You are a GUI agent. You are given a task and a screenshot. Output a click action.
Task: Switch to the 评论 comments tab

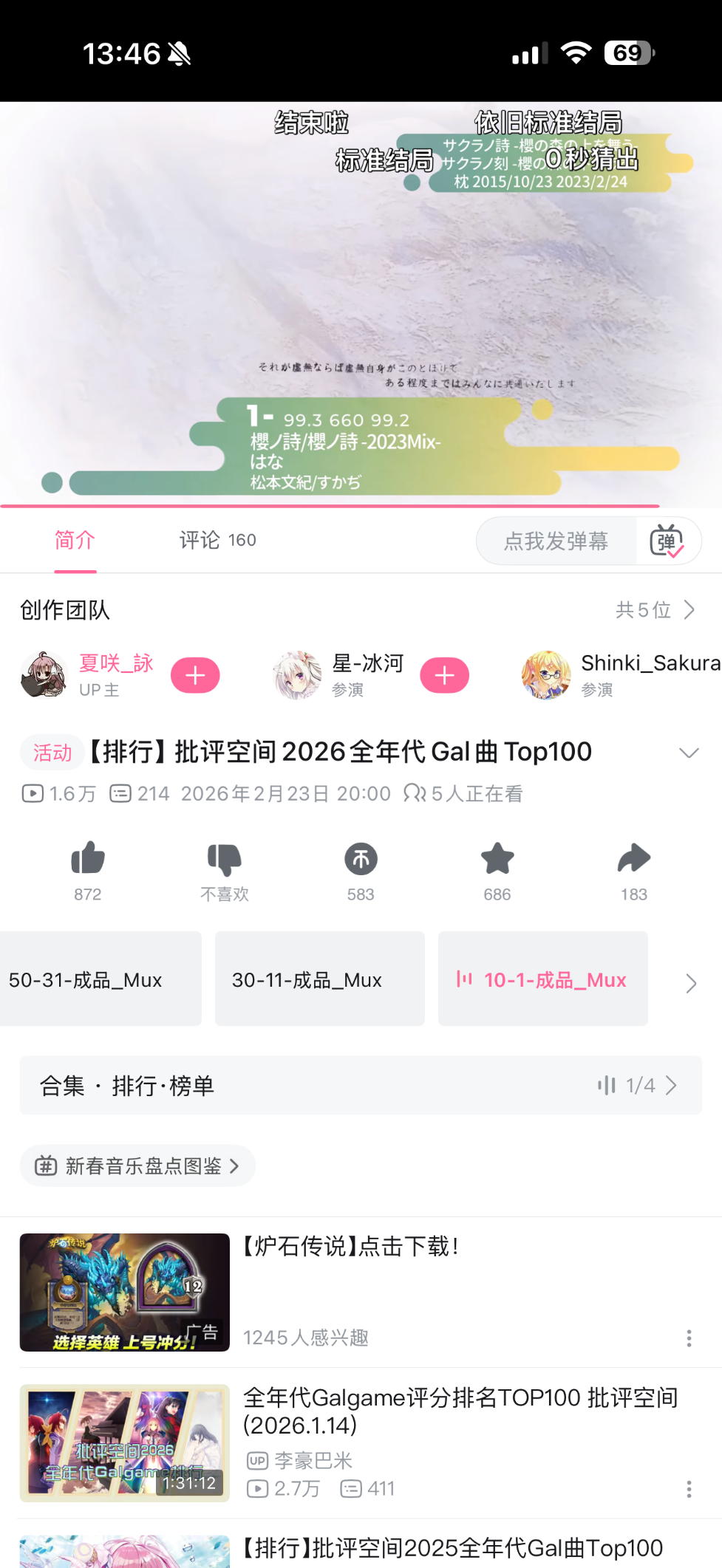217,541
